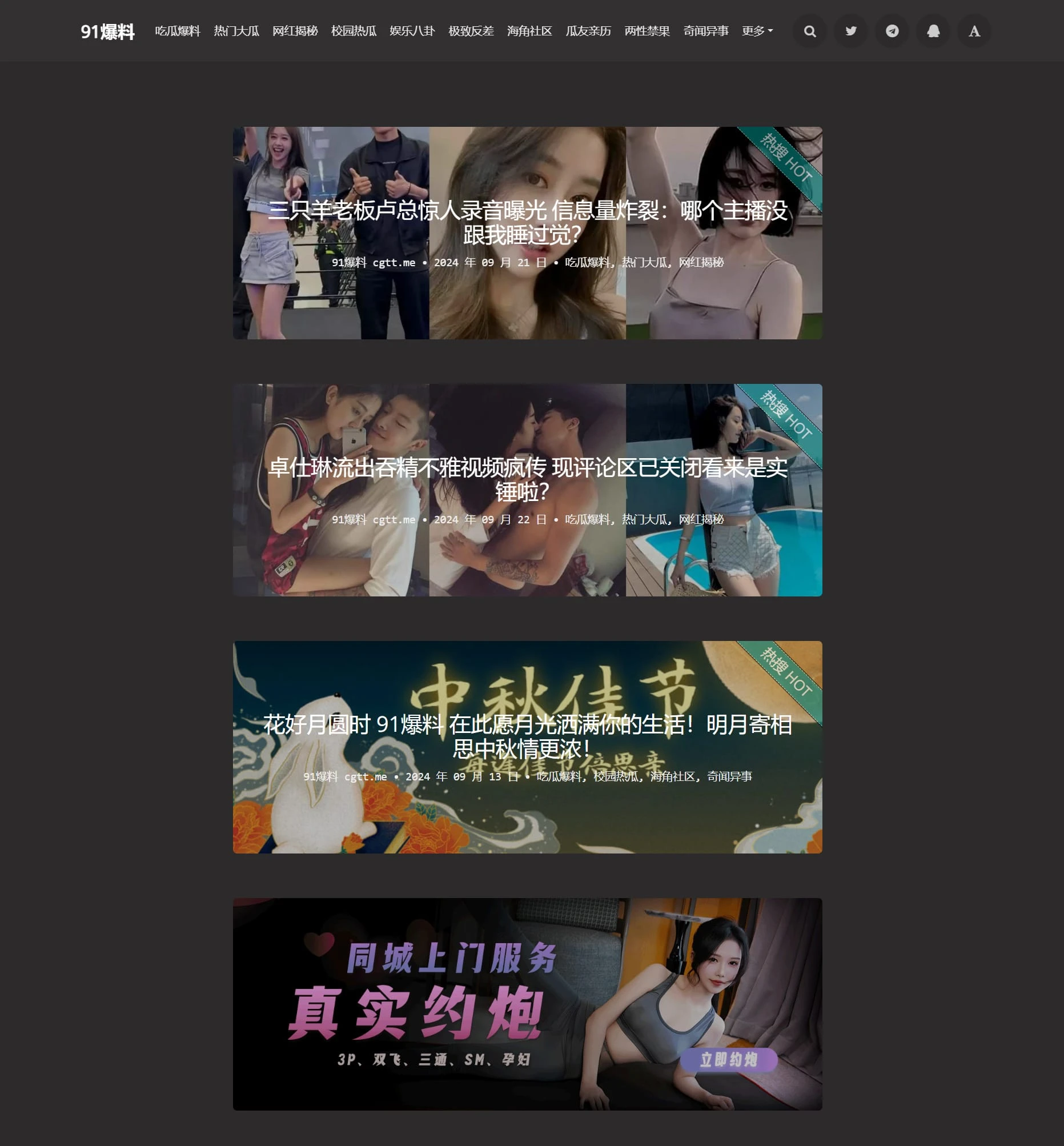
Task: Switch to 吃瓜爆料 navigation item
Action: click(177, 31)
